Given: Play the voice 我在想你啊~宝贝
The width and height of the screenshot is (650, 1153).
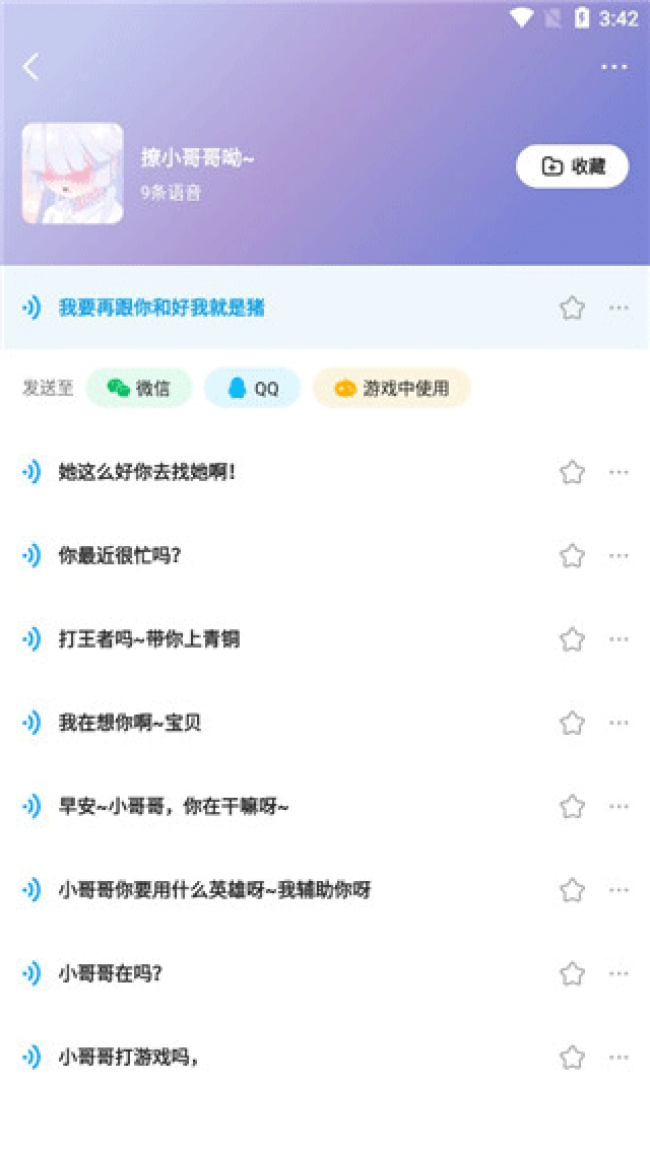Looking at the screenshot, I should (x=130, y=723).
